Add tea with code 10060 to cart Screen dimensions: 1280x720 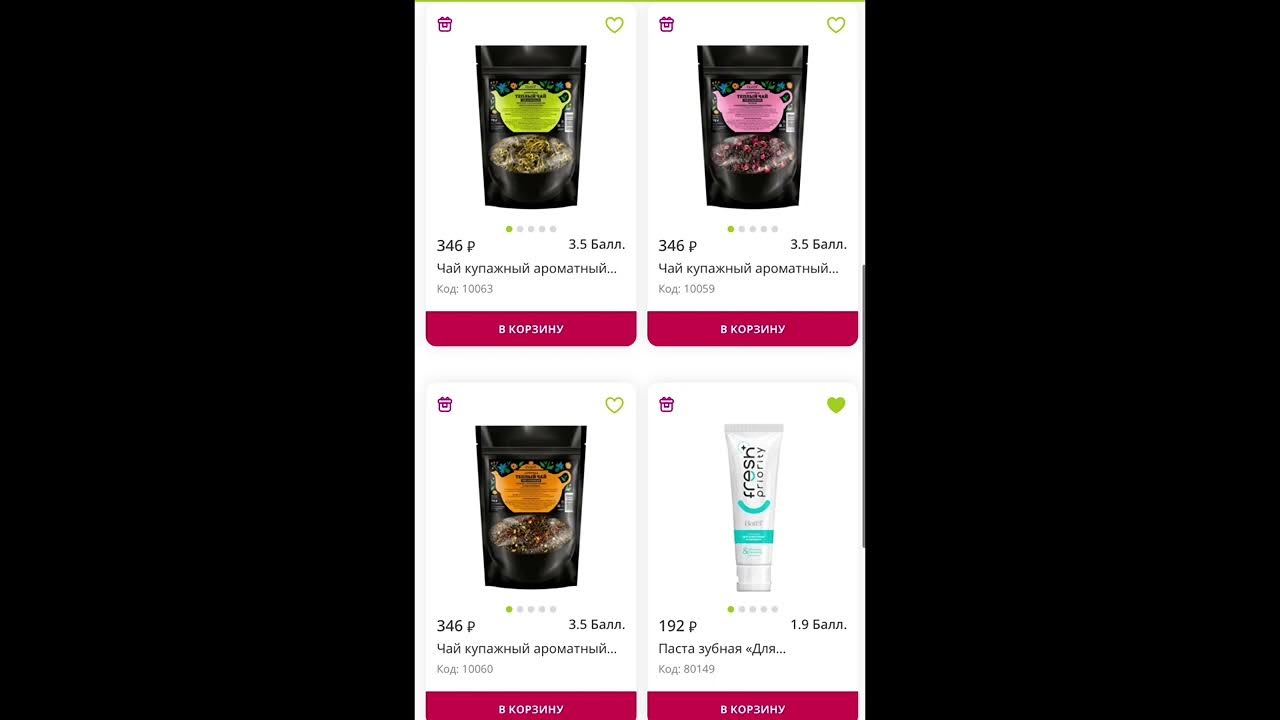pyautogui.click(x=531, y=707)
